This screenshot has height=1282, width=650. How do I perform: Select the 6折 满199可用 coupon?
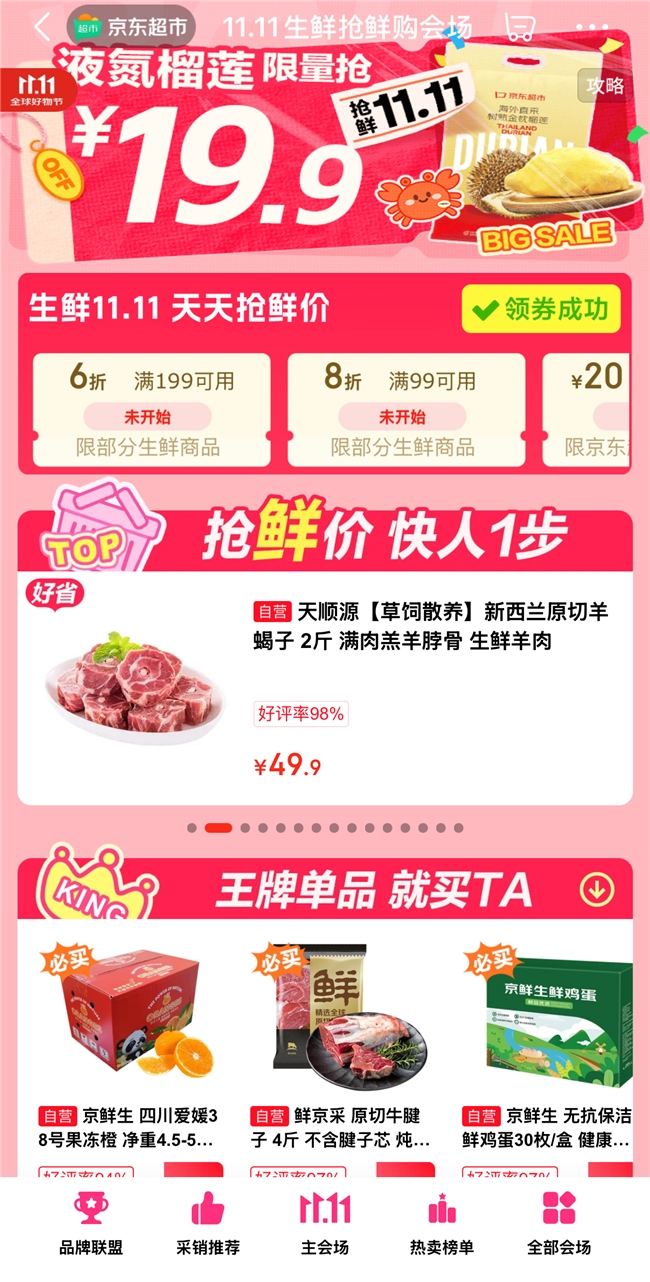[151, 409]
